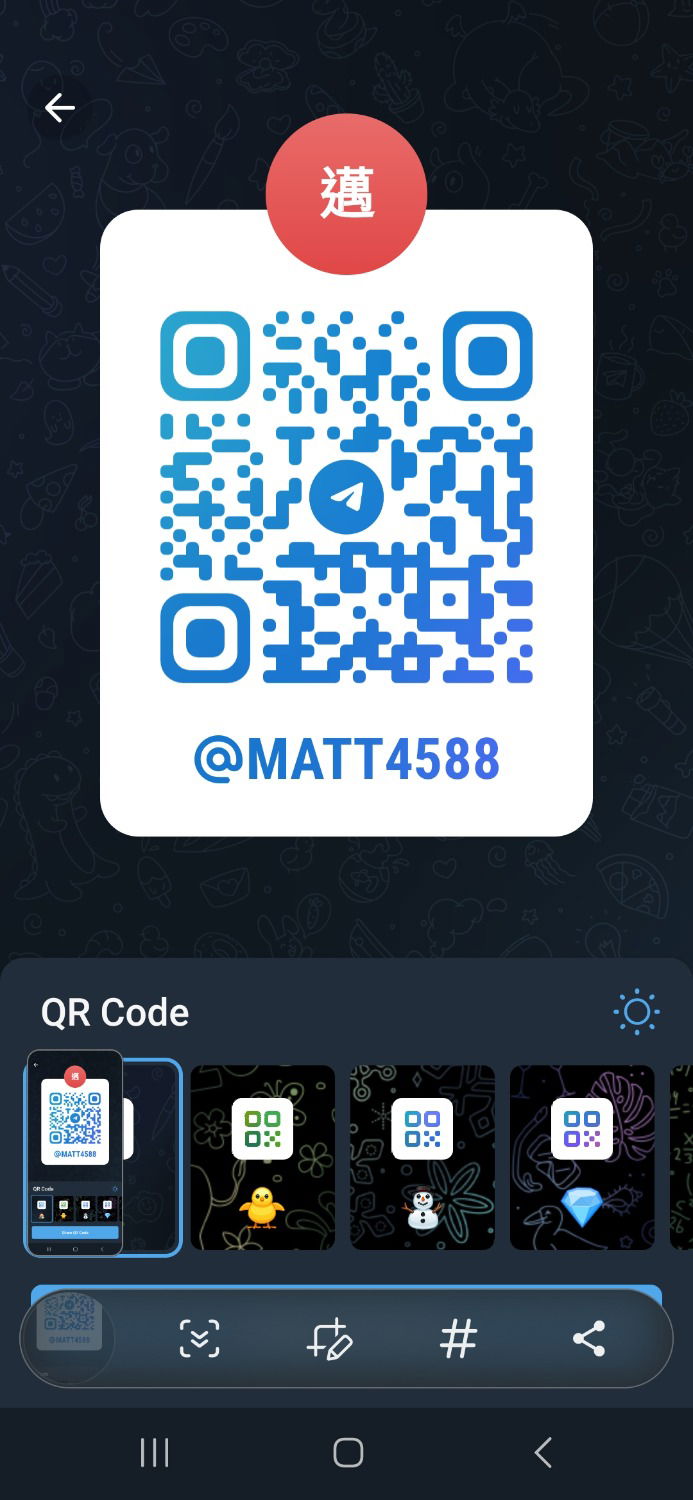Open recent apps from navigation bar
693x1500 pixels.
154,1452
